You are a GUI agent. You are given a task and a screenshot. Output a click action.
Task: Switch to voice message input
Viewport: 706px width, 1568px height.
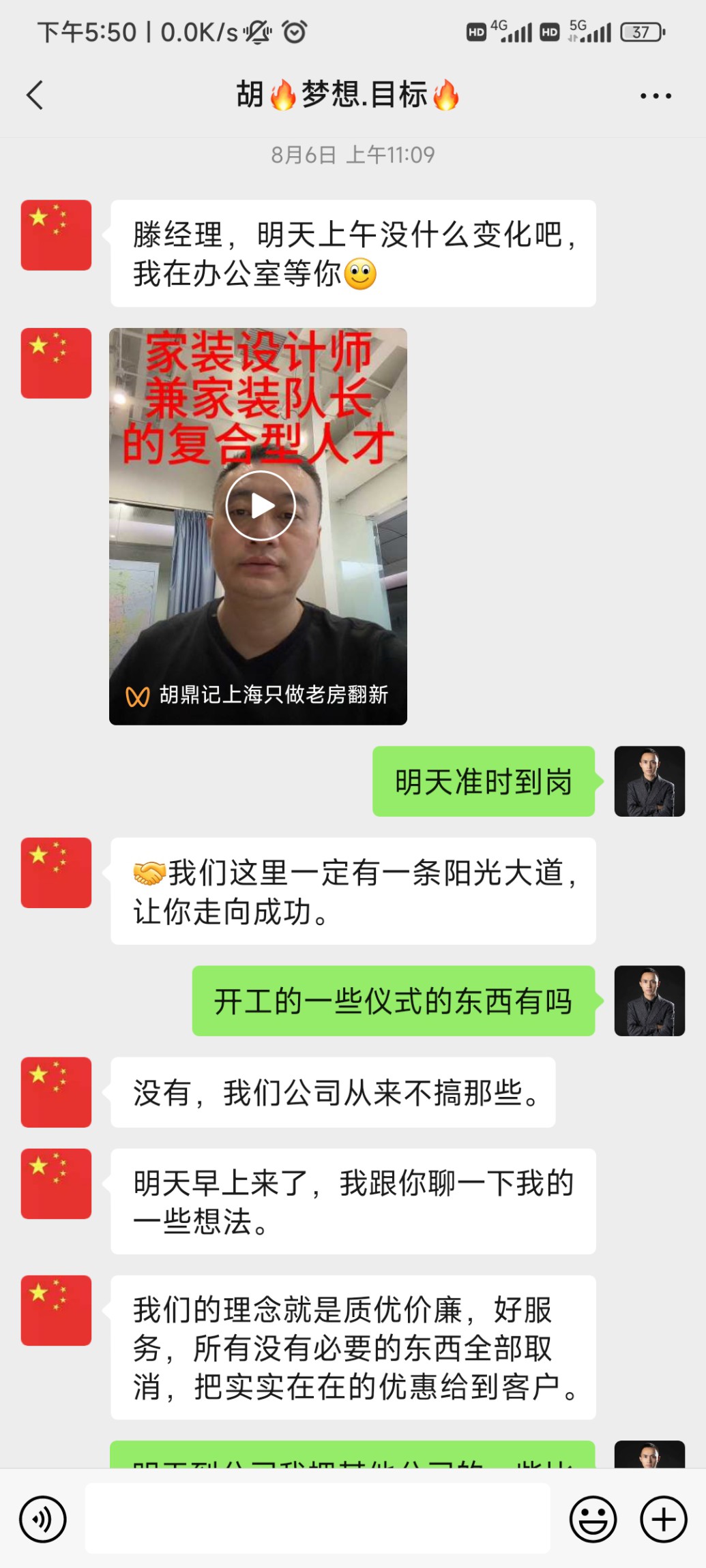coord(43,1519)
